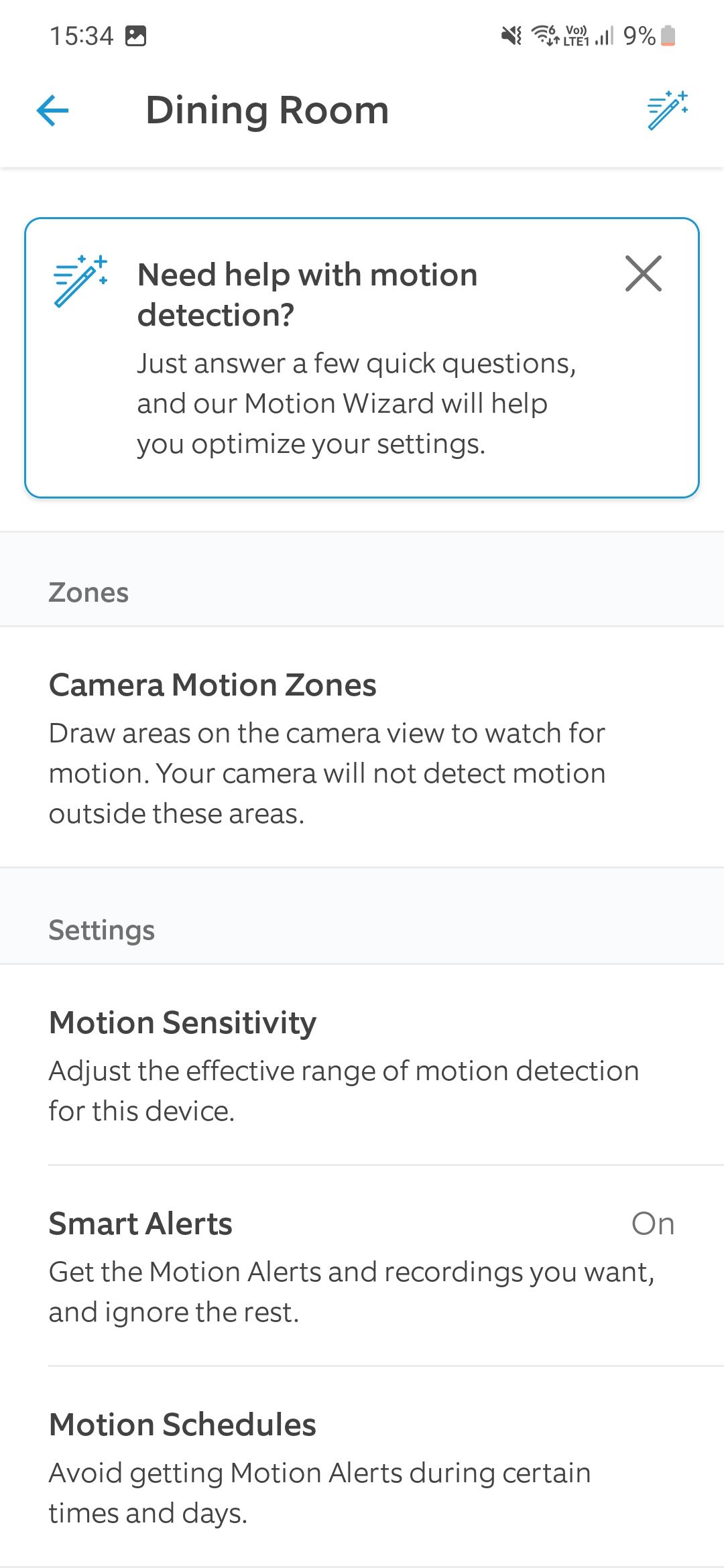
Task: Tap the Motion Wizard icon in header
Action: coord(666,109)
